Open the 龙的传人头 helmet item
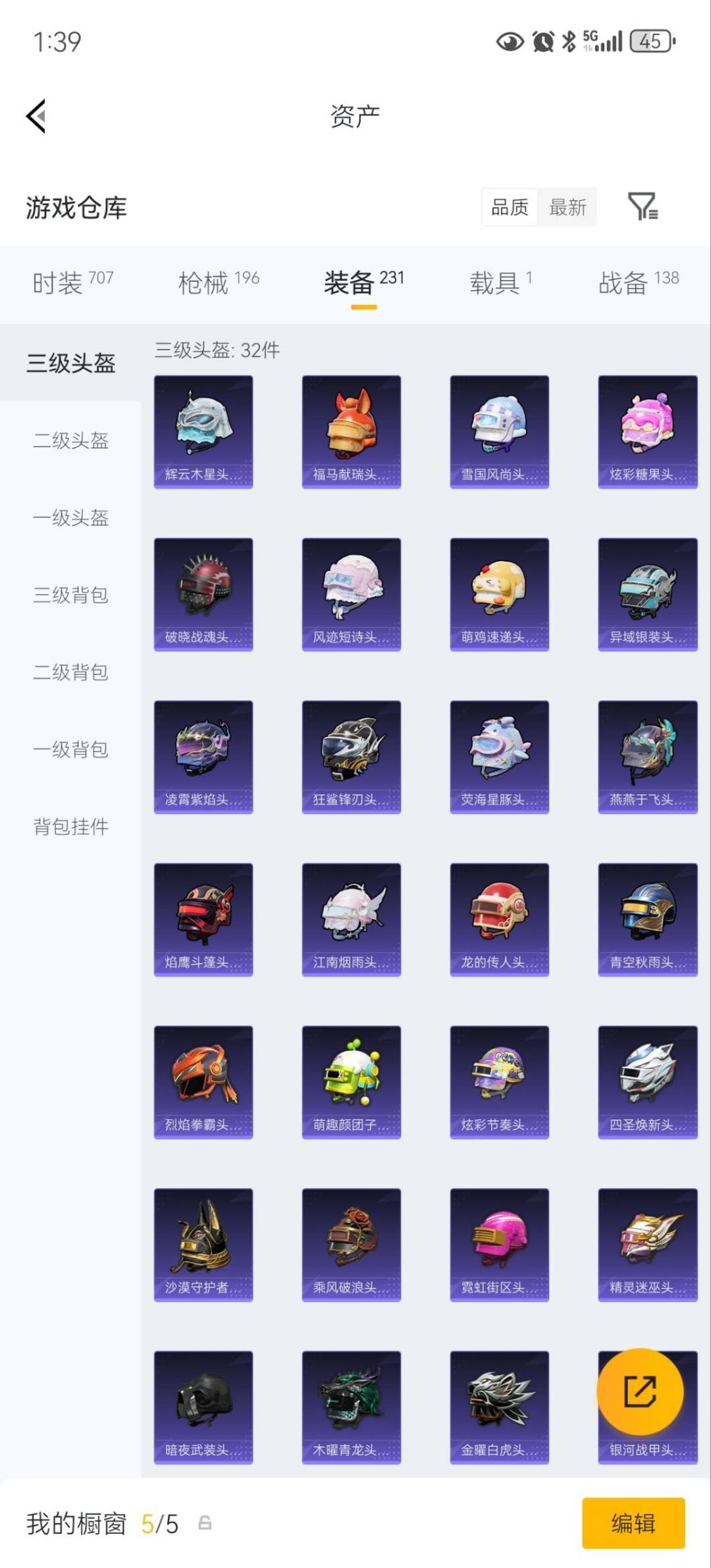711x1568 pixels. (x=499, y=919)
